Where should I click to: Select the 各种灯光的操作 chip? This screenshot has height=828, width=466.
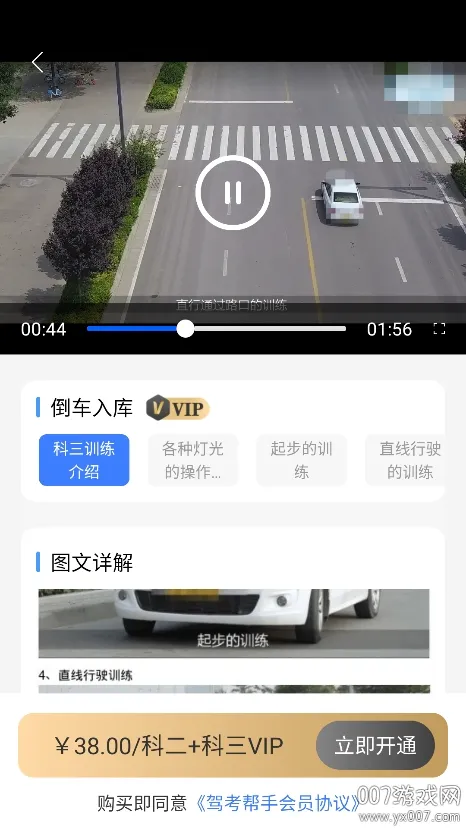(193, 460)
